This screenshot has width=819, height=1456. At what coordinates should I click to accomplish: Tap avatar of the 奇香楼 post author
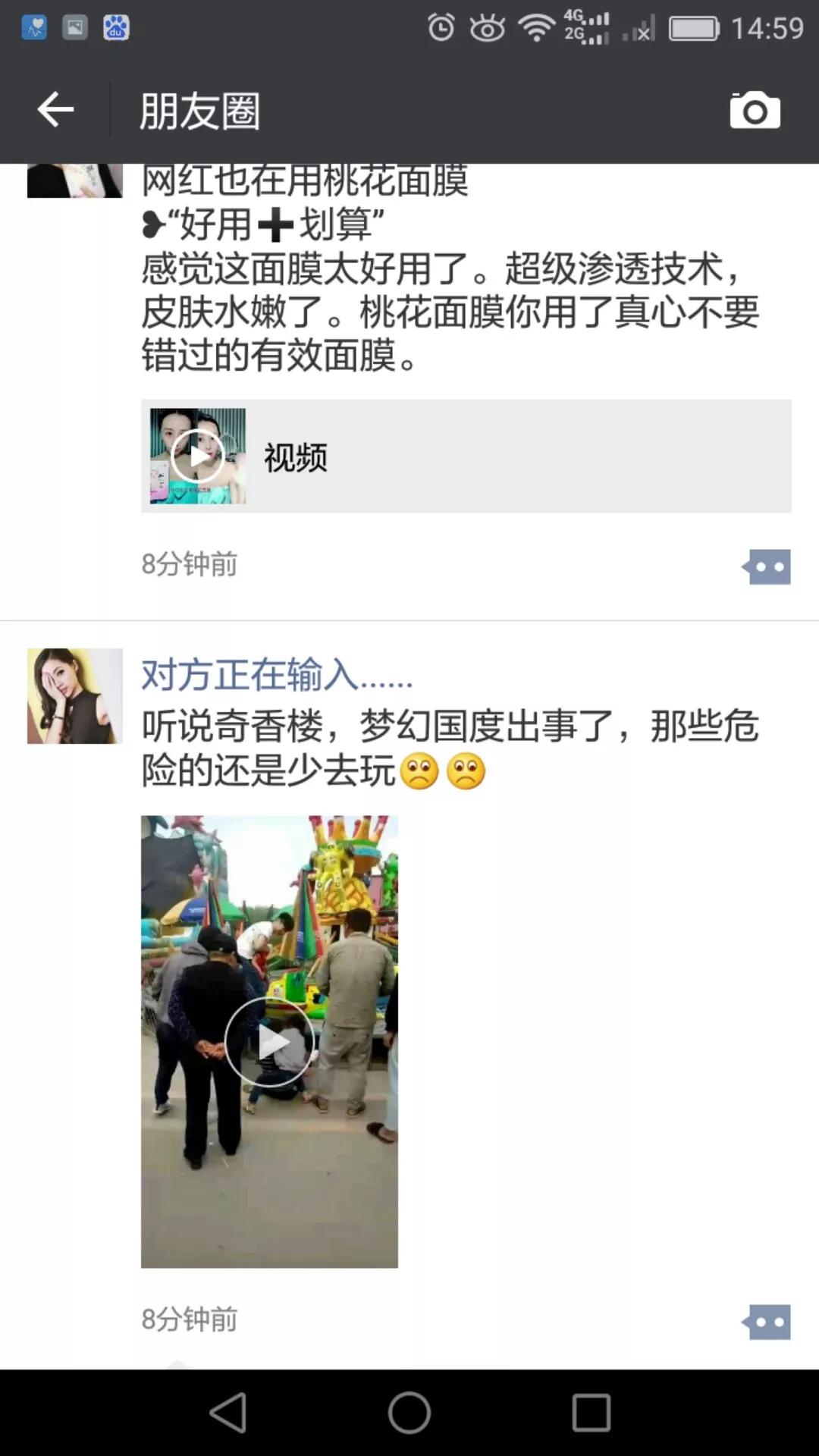pos(74,695)
